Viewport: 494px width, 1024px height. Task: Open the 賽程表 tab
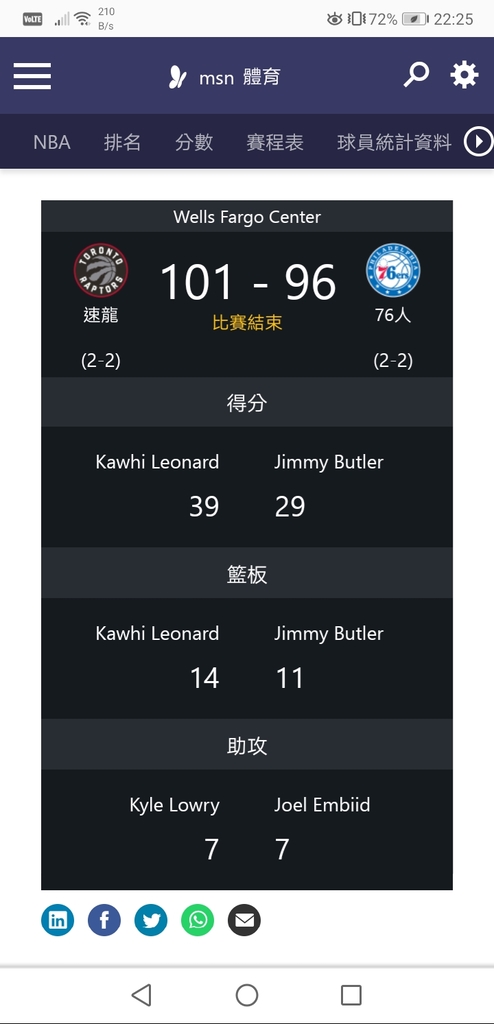[x=275, y=142]
